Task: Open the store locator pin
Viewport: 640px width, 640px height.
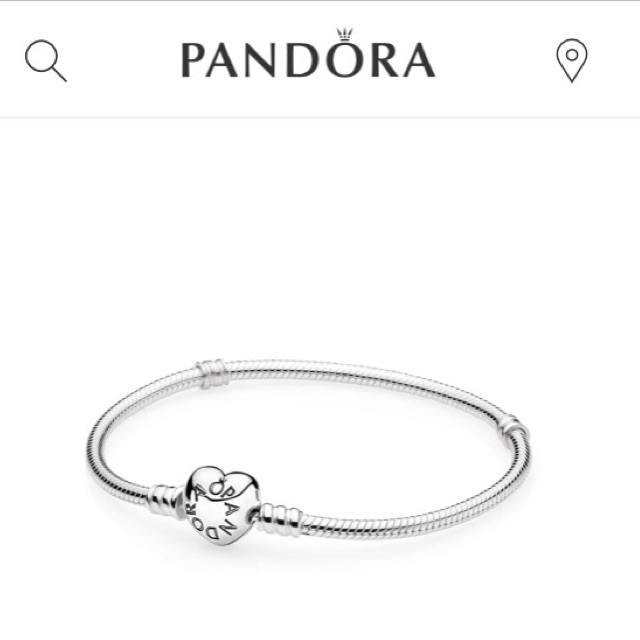Action: (570, 61)
